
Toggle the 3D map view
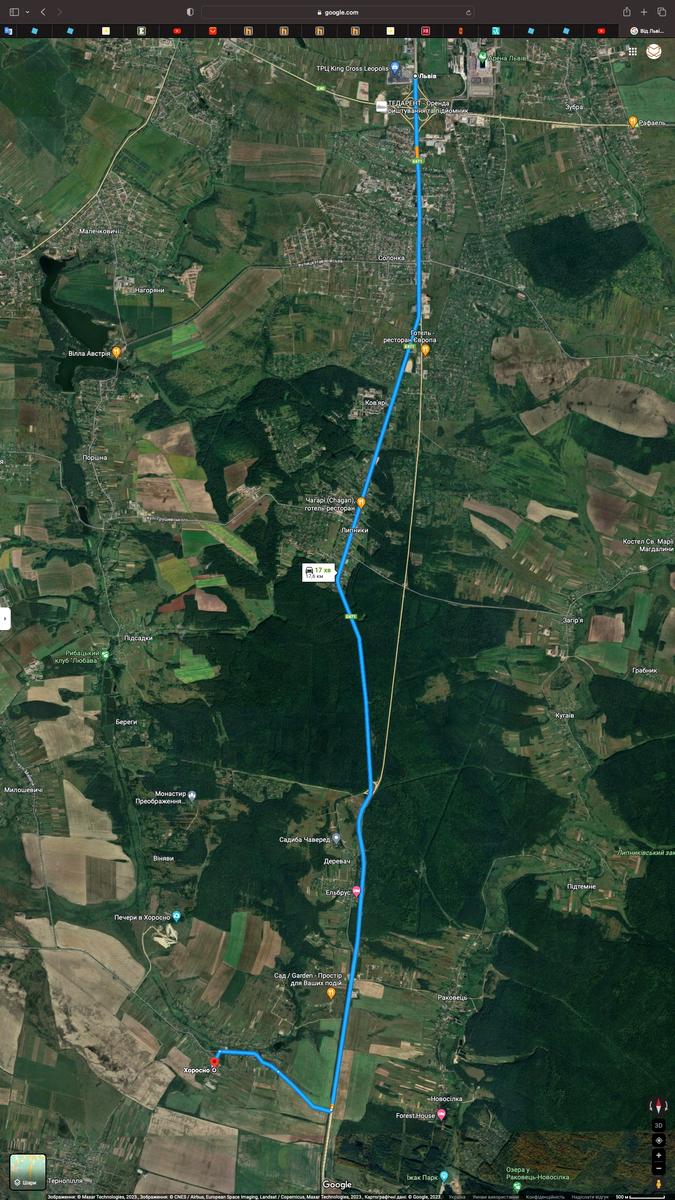[659, 1125]
